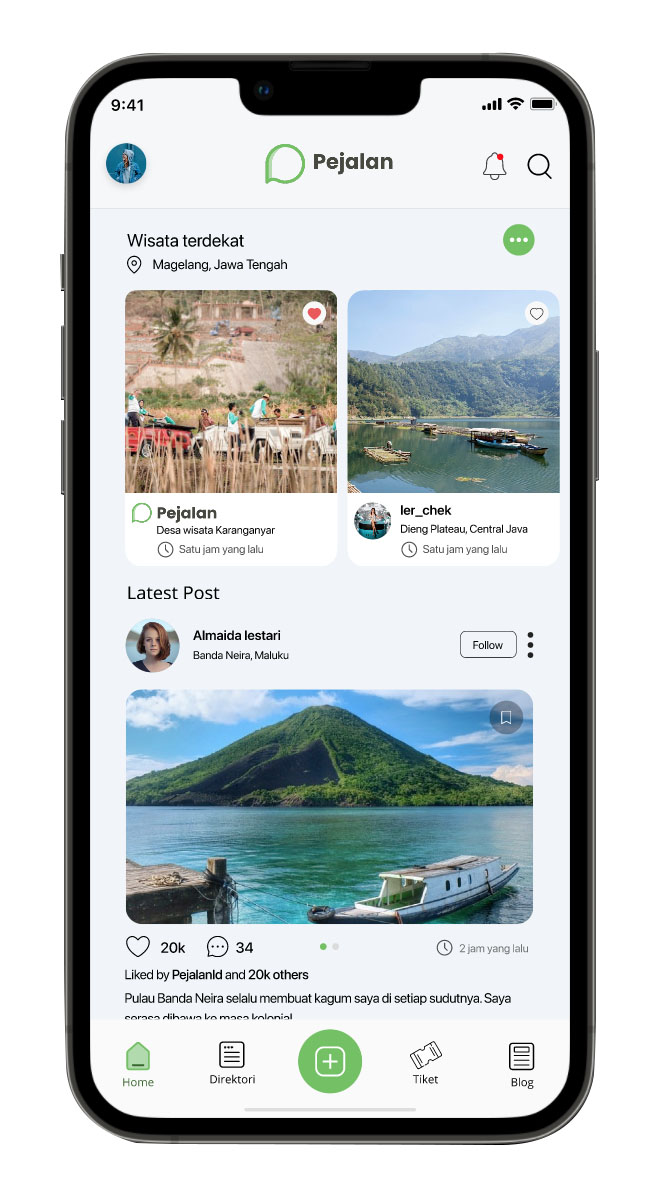Open search from the header
The image size is (662, 1198).
[539, 166]
